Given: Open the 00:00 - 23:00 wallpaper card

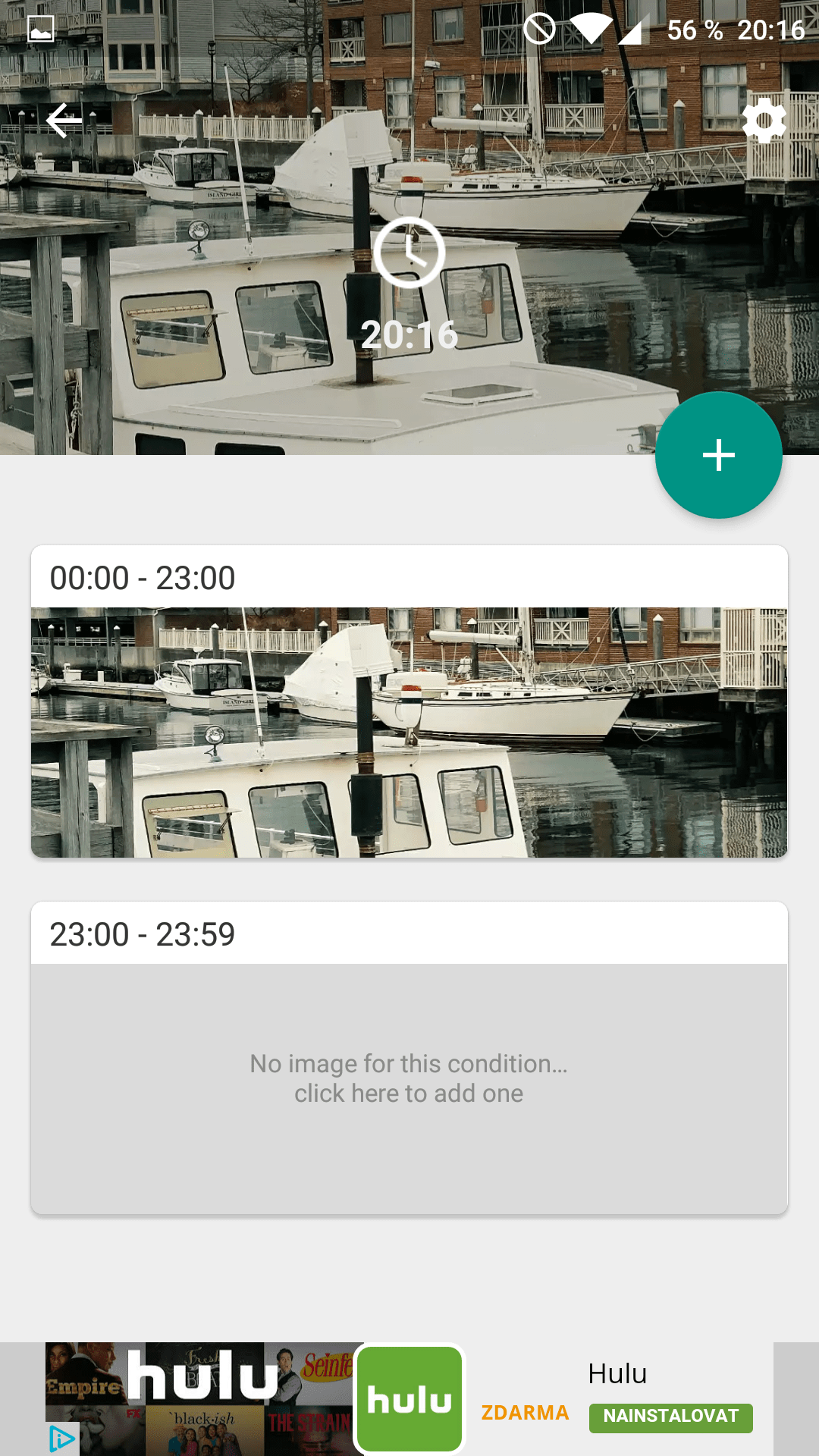Looking at the screenshot, I should (x=409, y=701).
